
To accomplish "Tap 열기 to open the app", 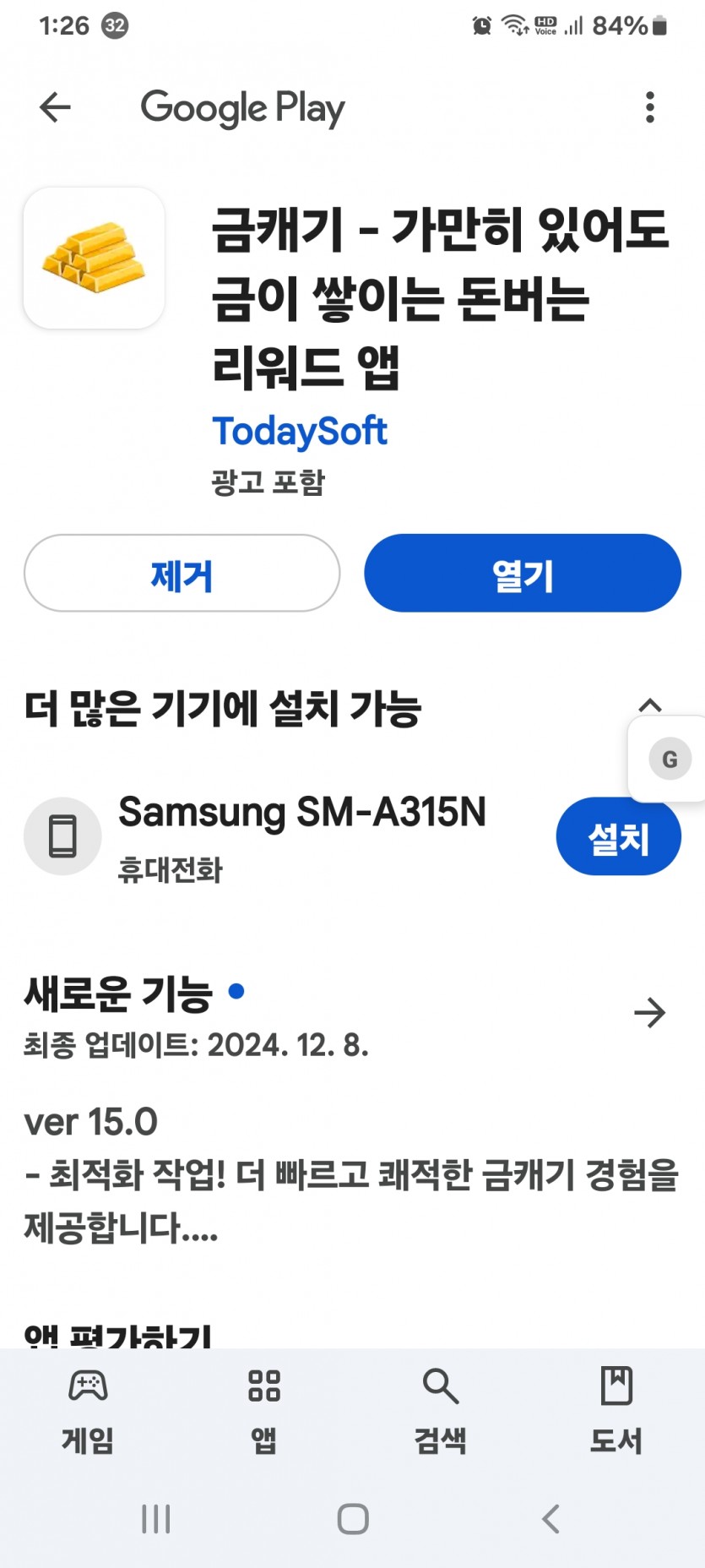I will [523, 573].
